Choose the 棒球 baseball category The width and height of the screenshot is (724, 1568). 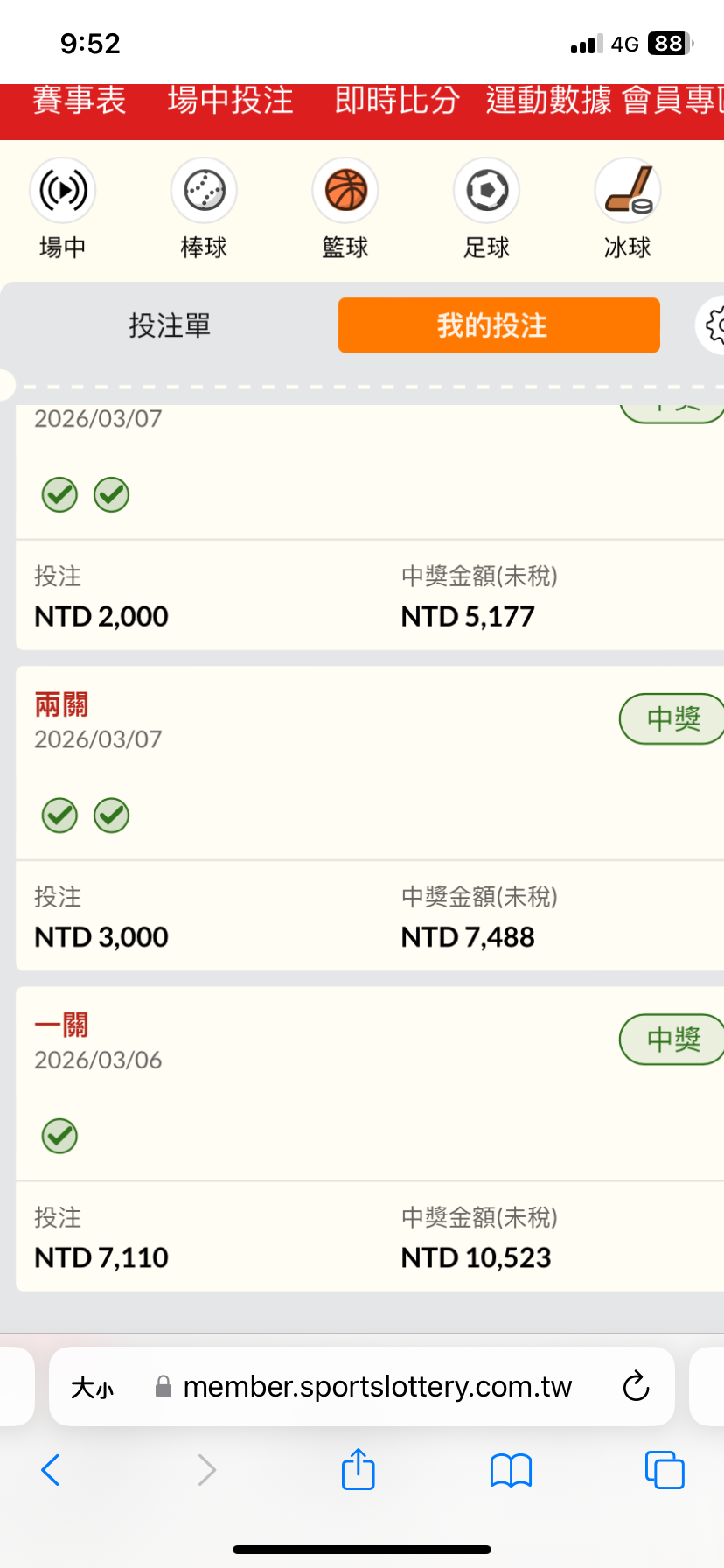pyautogui.click(x=204, y=208)
